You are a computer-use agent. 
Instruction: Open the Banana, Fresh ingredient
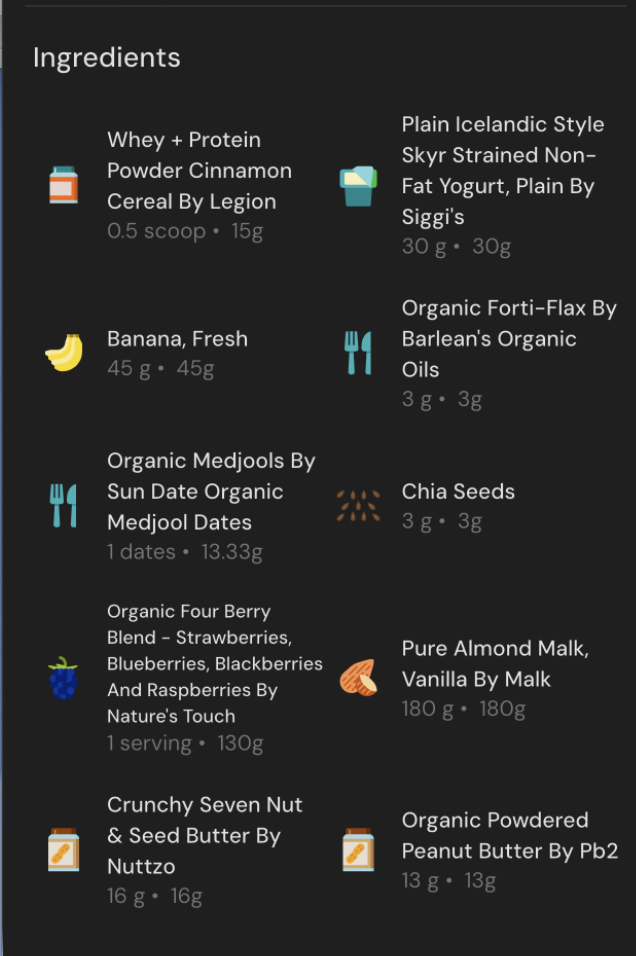[x=177, y=340]
